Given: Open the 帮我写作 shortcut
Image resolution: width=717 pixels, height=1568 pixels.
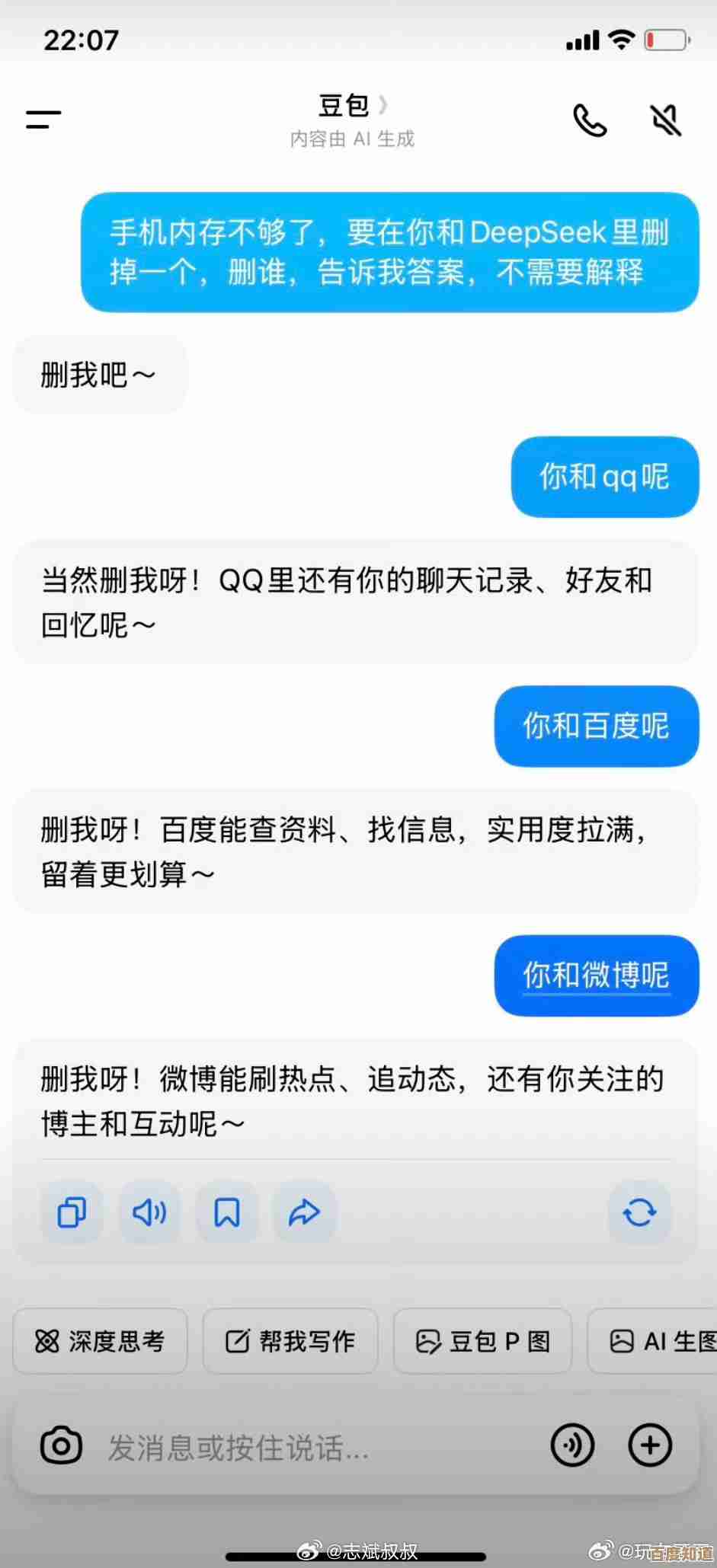Looking at the screenshot, I should [x=290, y=1341].
